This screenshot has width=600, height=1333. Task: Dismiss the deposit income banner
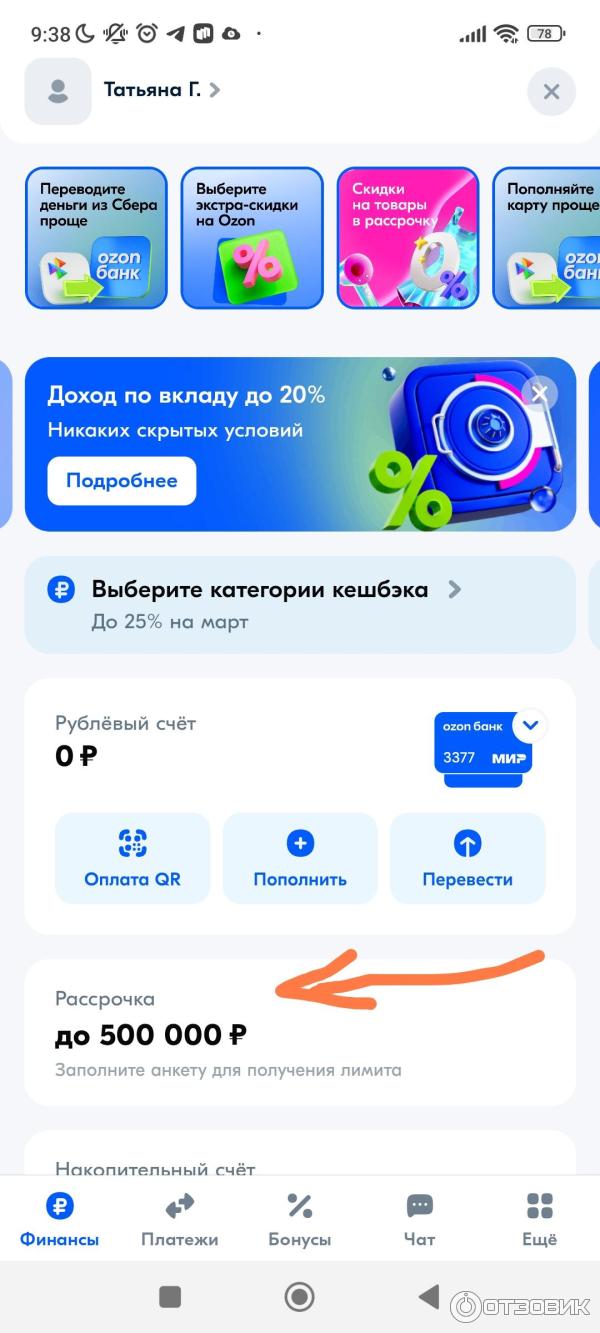click(541, 393)
